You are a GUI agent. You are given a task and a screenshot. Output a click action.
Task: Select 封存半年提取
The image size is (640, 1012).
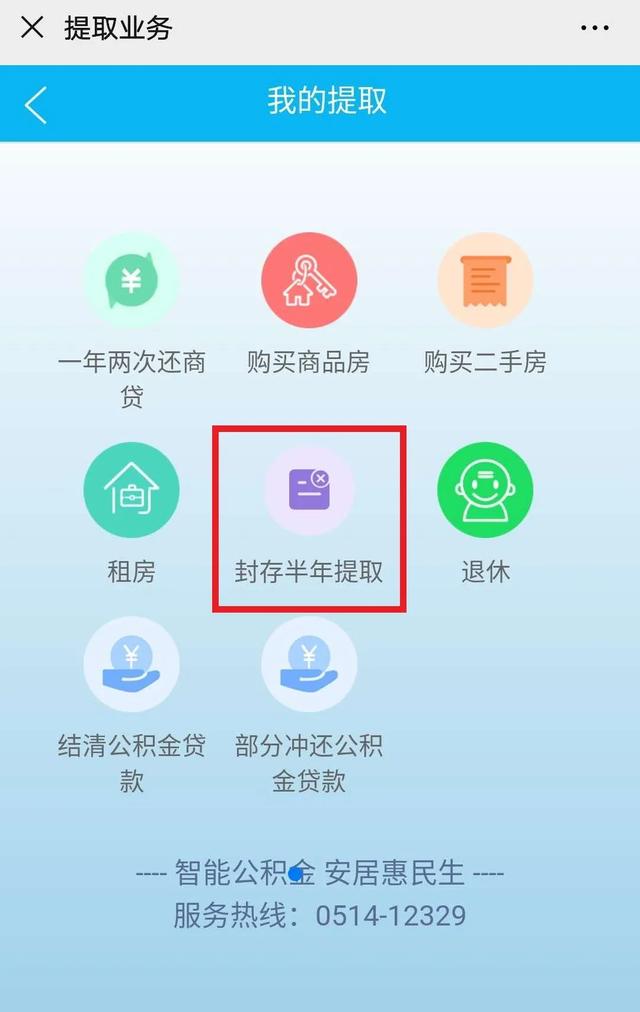pos(308,492)
